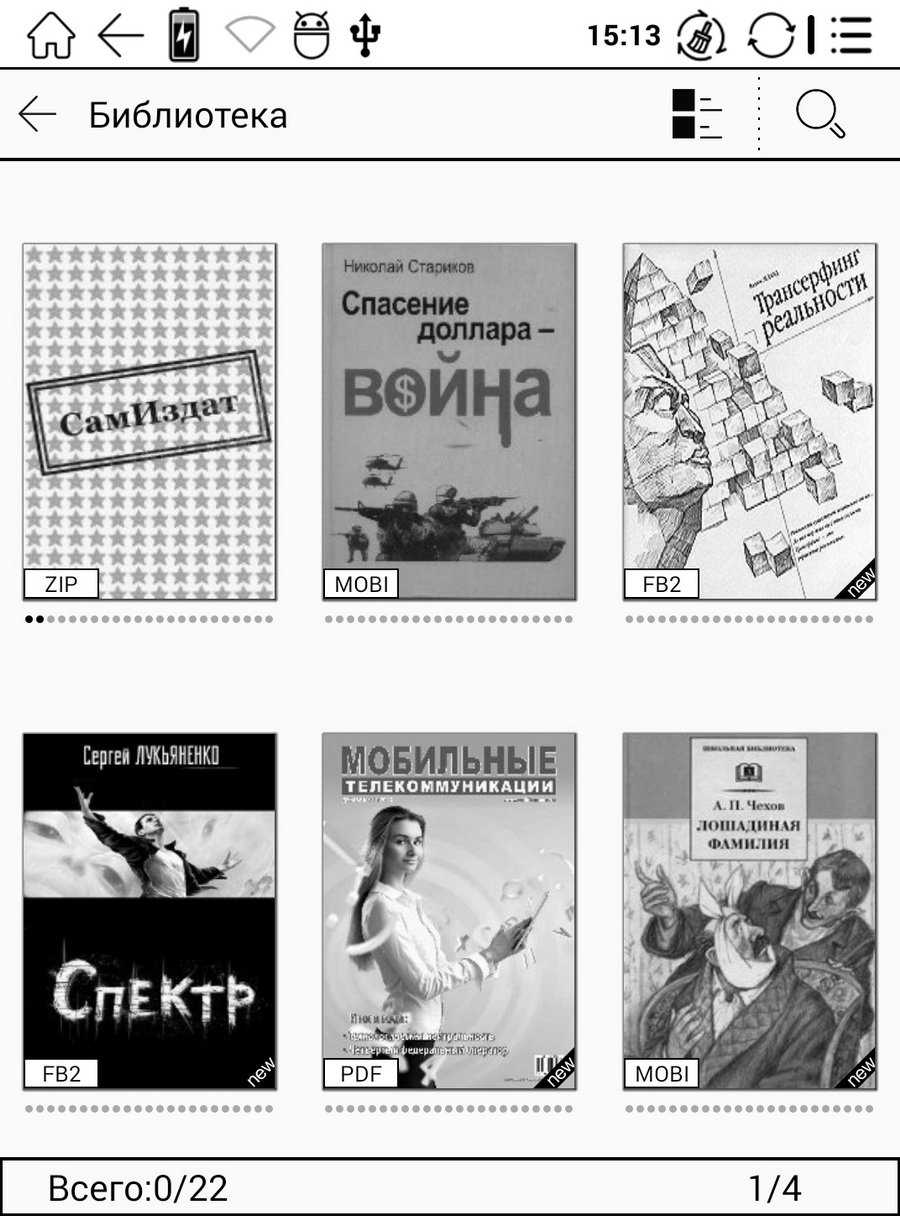This screenshot has height=1216, width=900.
Task: Tap the cleanup broom icon
Action: click(x=701, y=37)
